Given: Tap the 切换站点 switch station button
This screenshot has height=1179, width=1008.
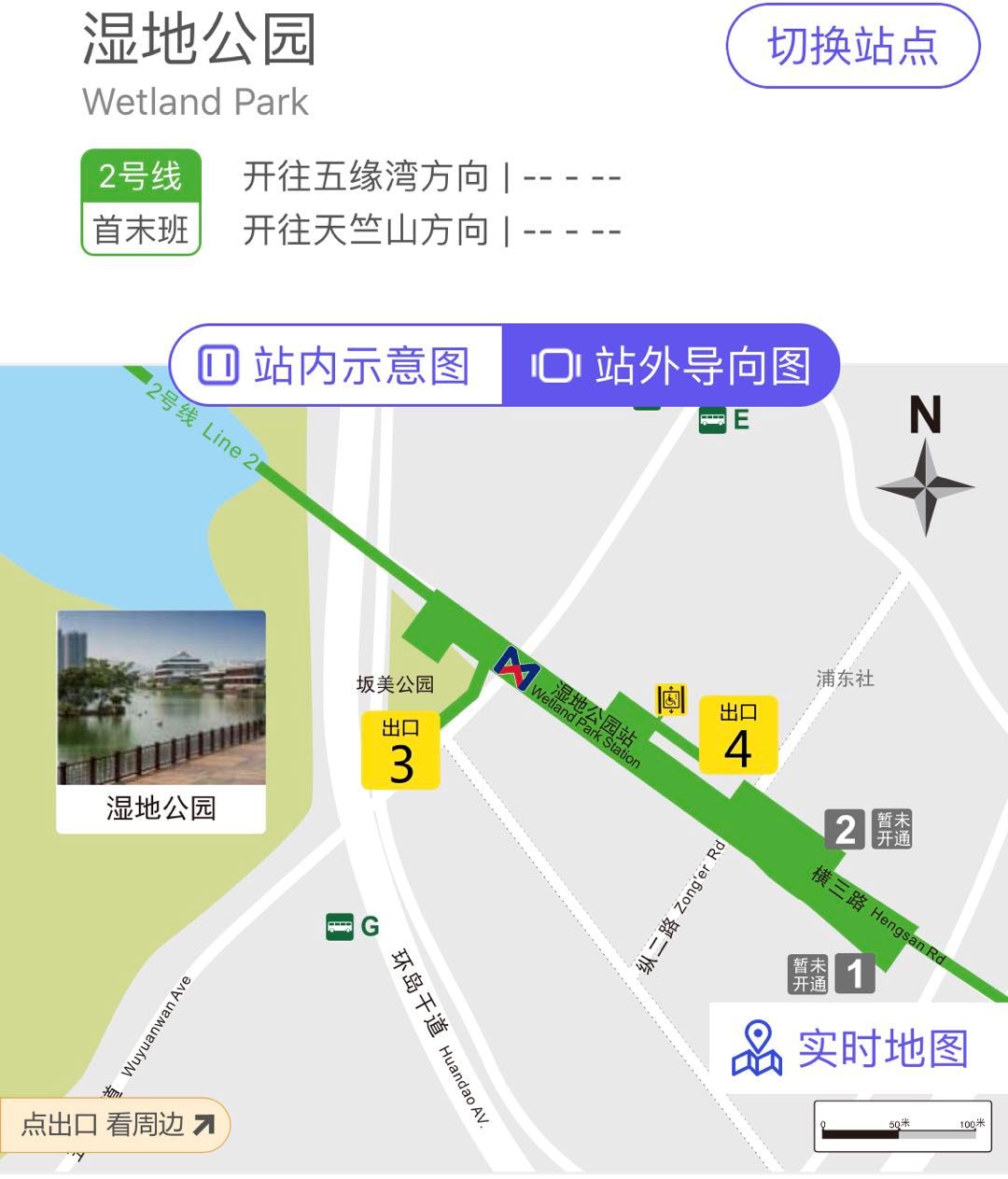Looking at the screenshot, I should click(x=852, y=47).
